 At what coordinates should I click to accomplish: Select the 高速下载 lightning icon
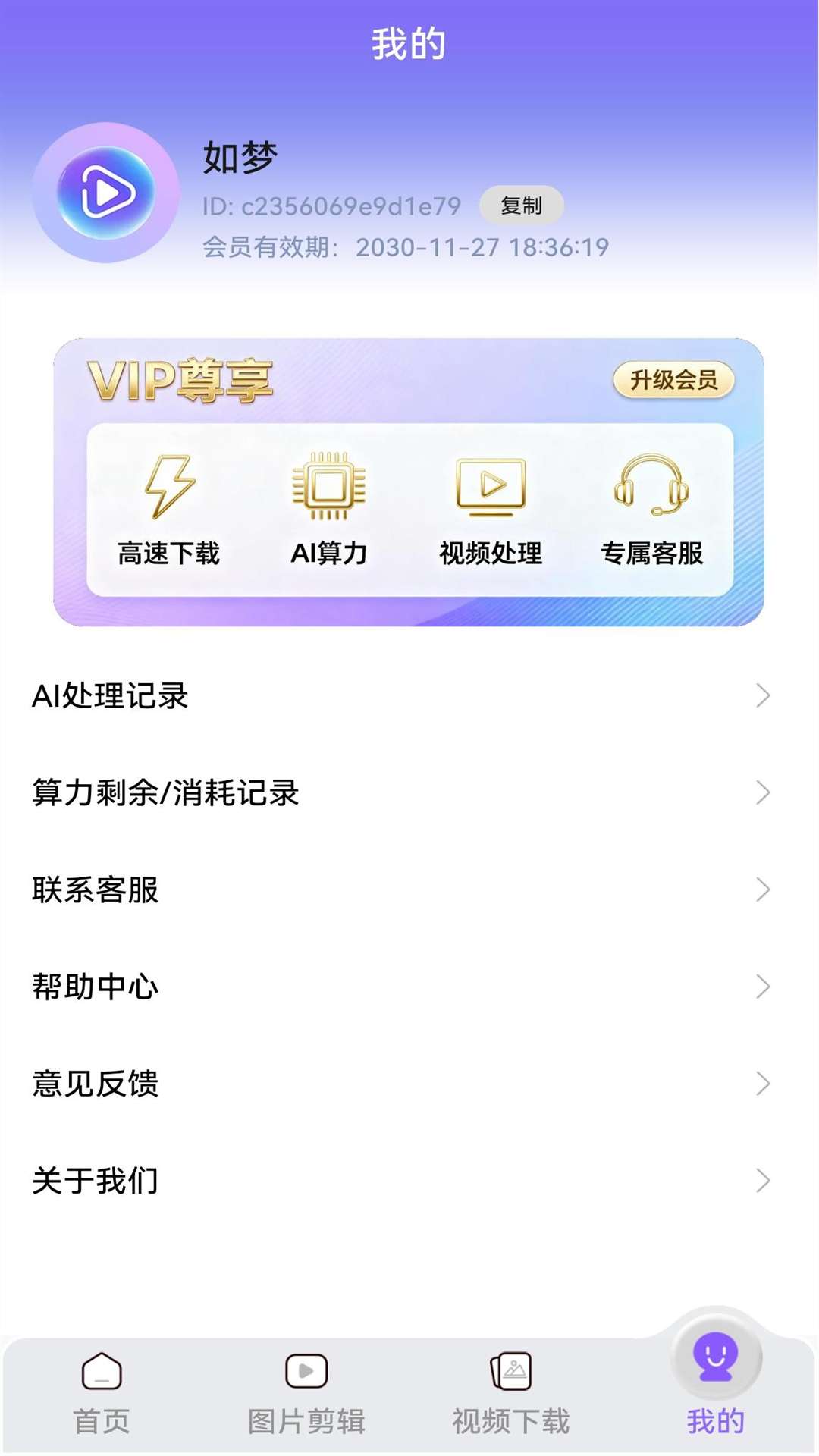point(168,489)
